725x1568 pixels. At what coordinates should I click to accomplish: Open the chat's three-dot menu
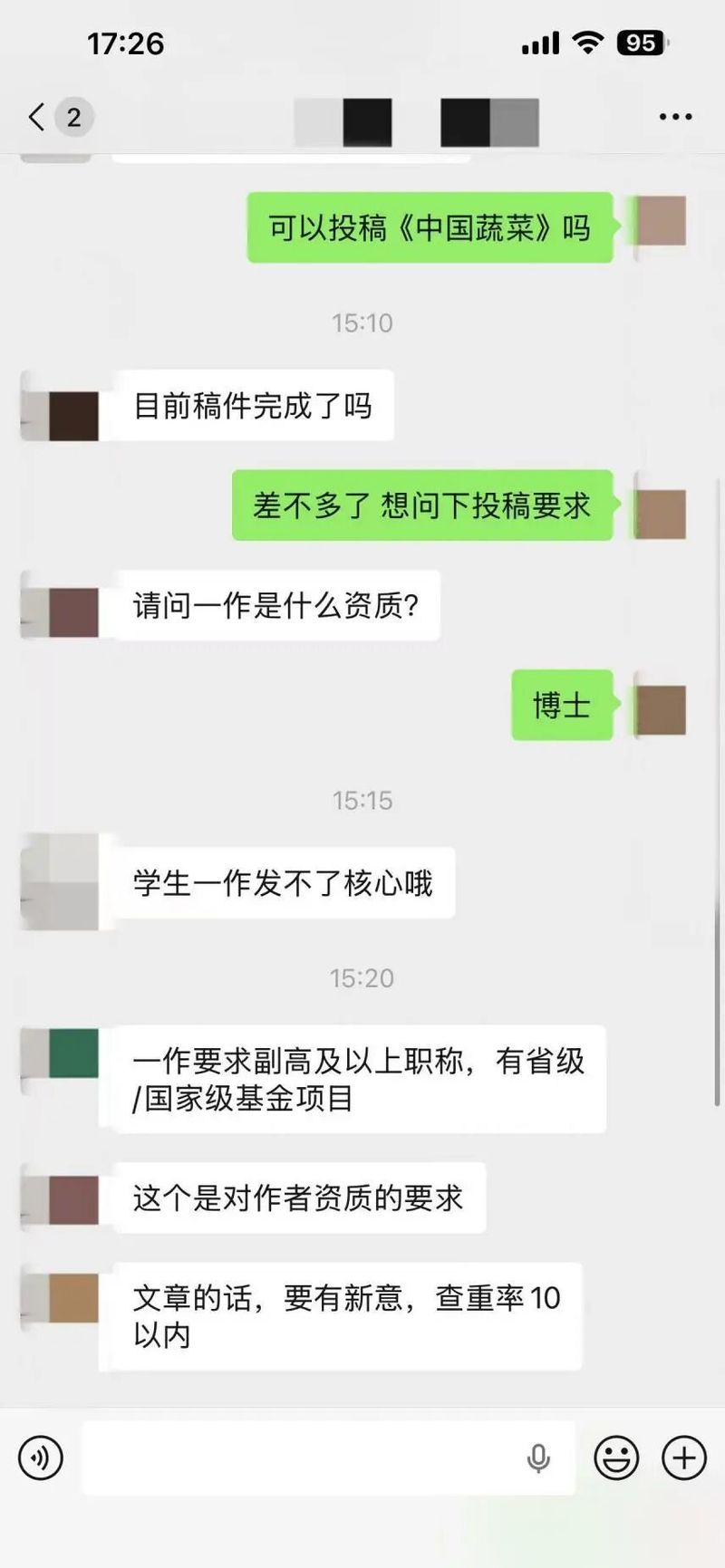(x=675, y=117)
